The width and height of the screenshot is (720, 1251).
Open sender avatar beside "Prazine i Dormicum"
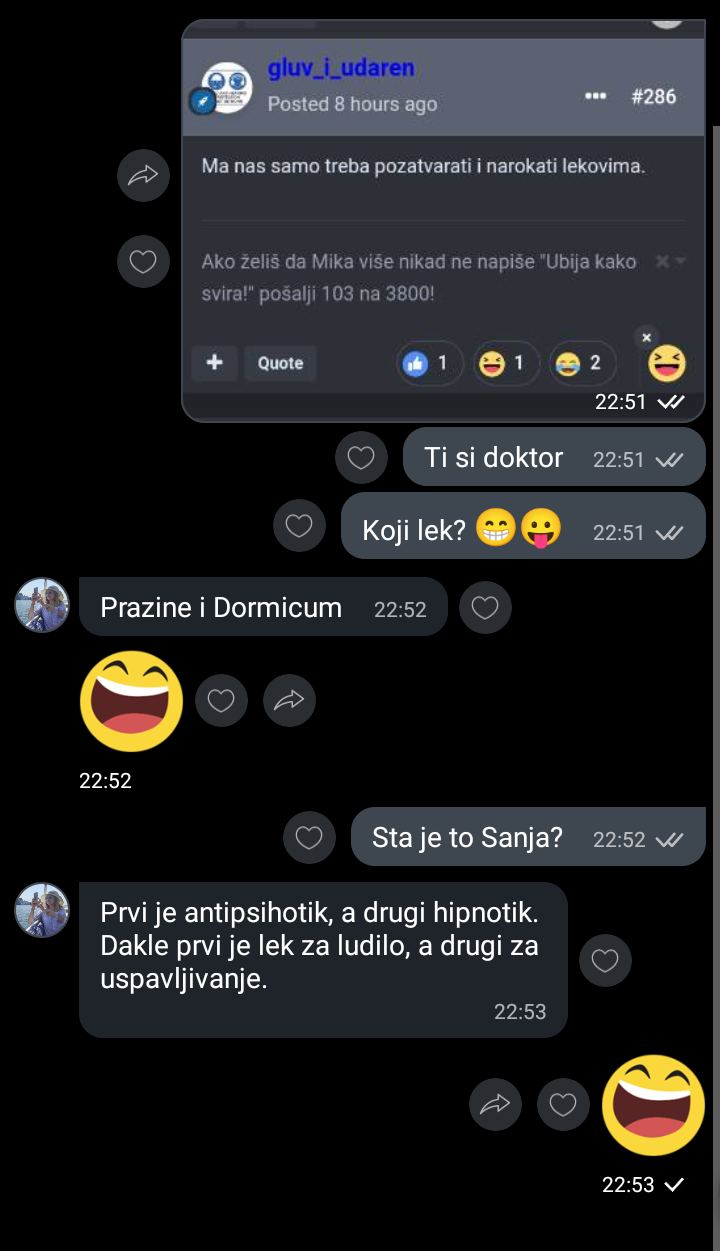click(42, 605)
